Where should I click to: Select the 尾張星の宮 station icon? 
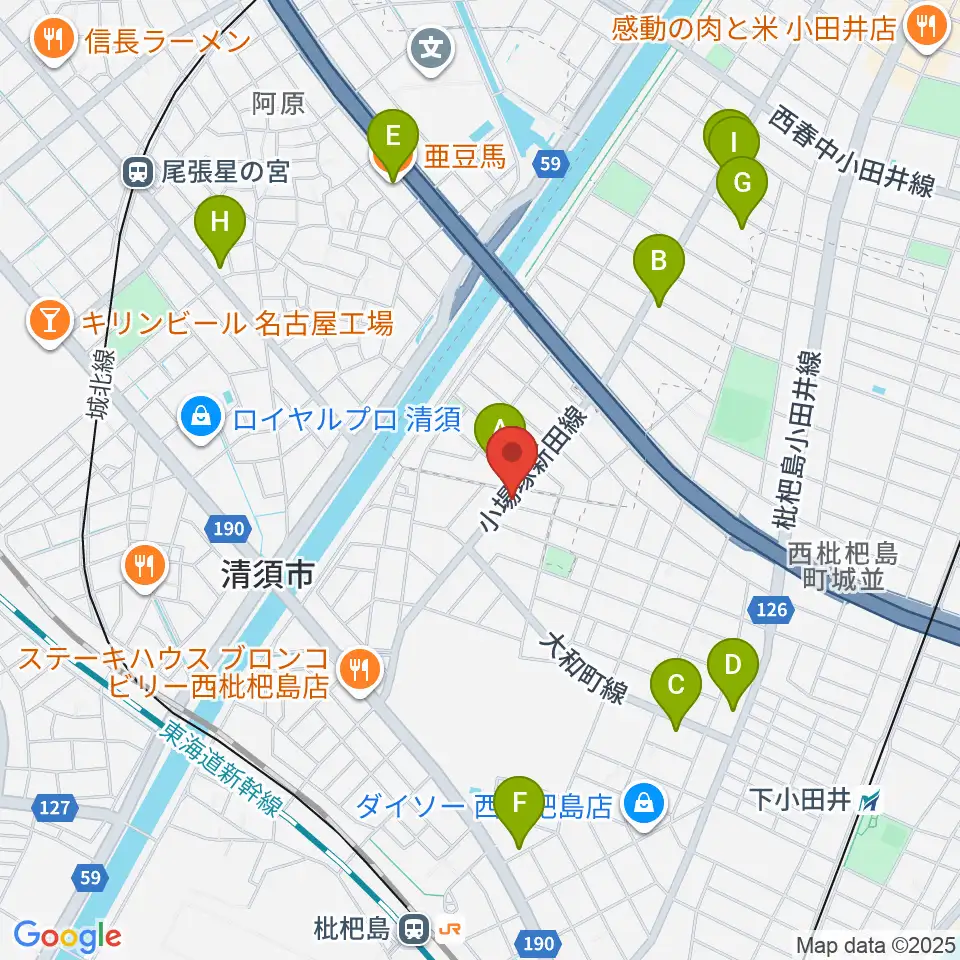(138, 172)
